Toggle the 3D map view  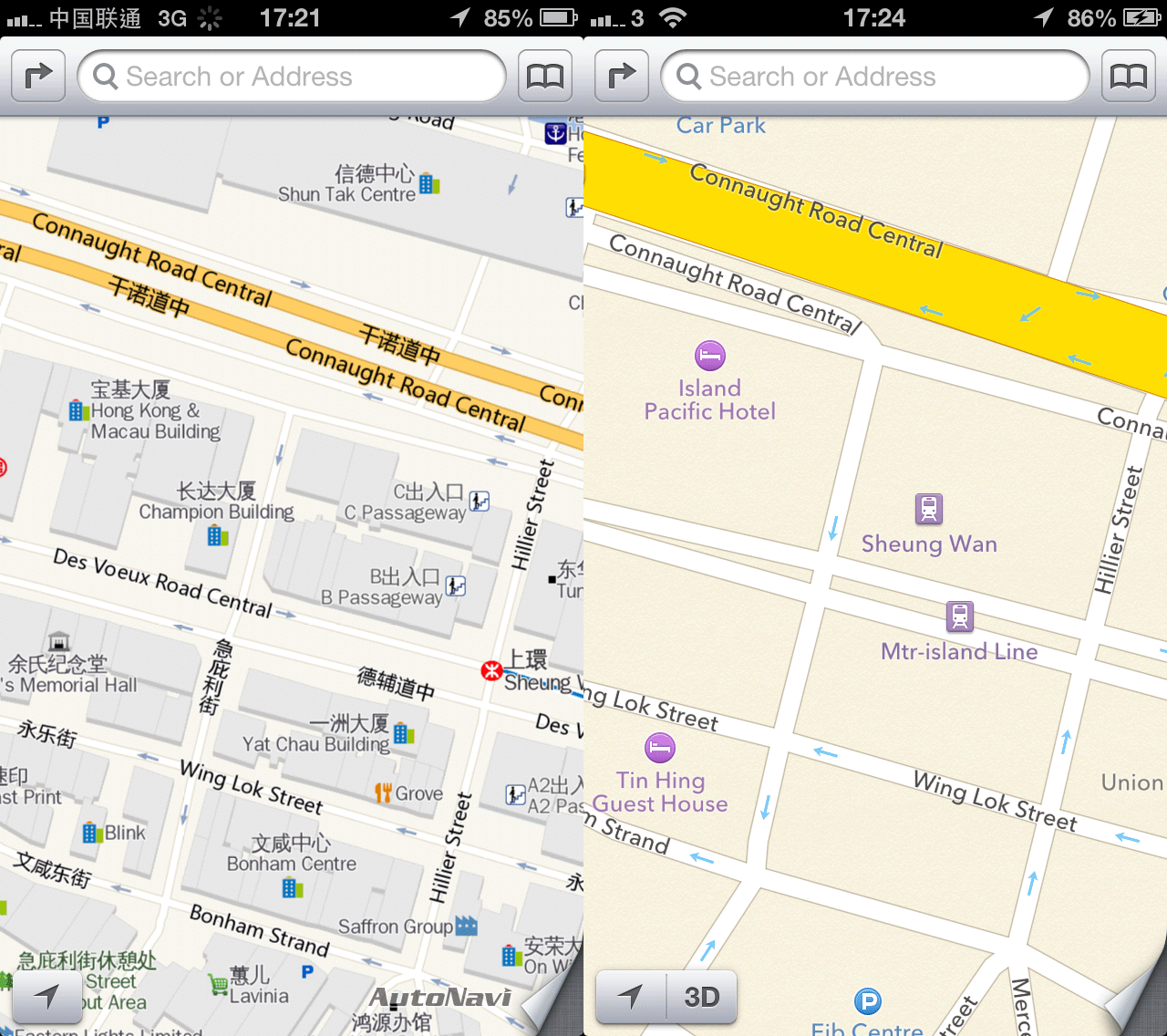(x=701, y=997)
